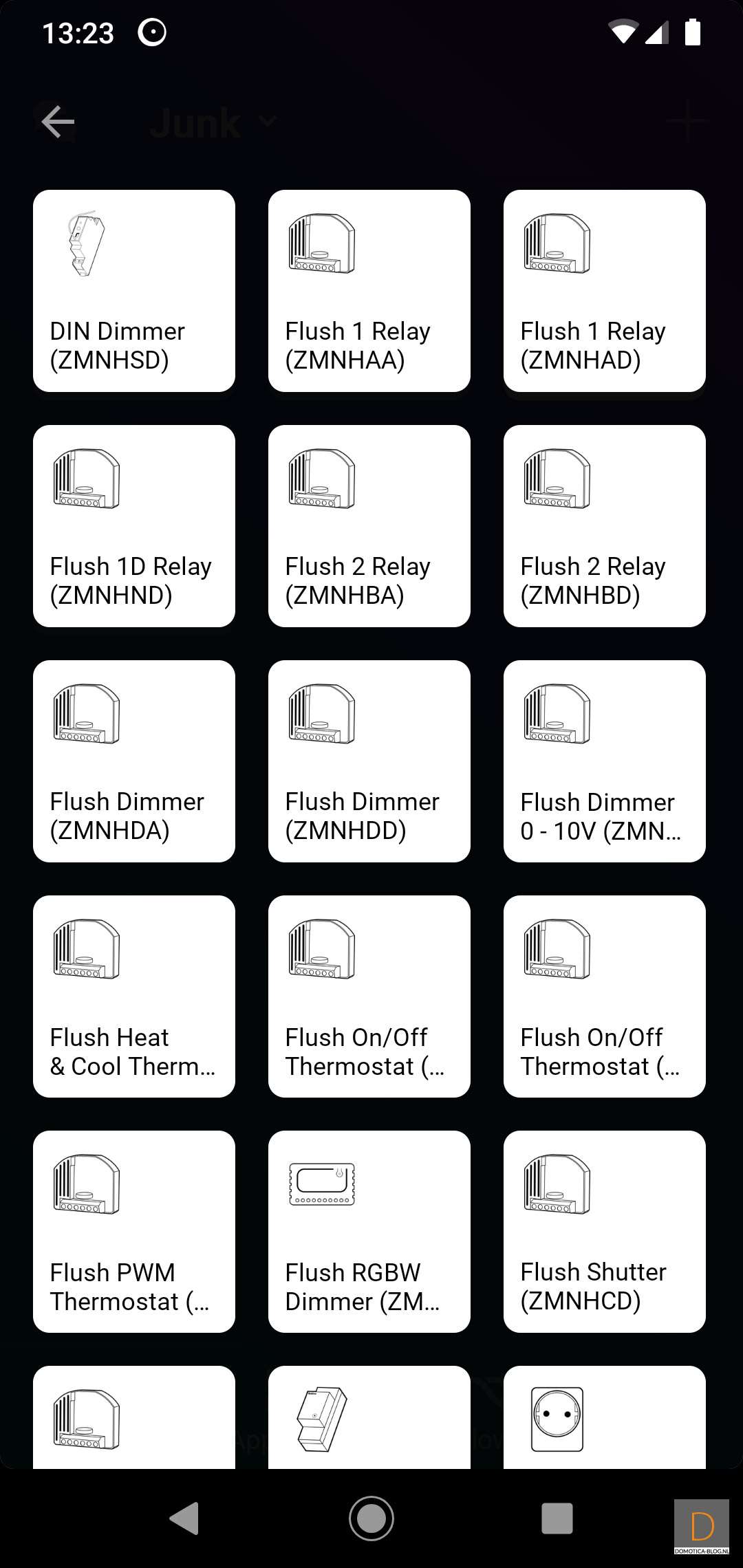The width and height of the screenshot is (743, 1568).
Task: Go back using the arrow icon
Action: pos(58,122)
